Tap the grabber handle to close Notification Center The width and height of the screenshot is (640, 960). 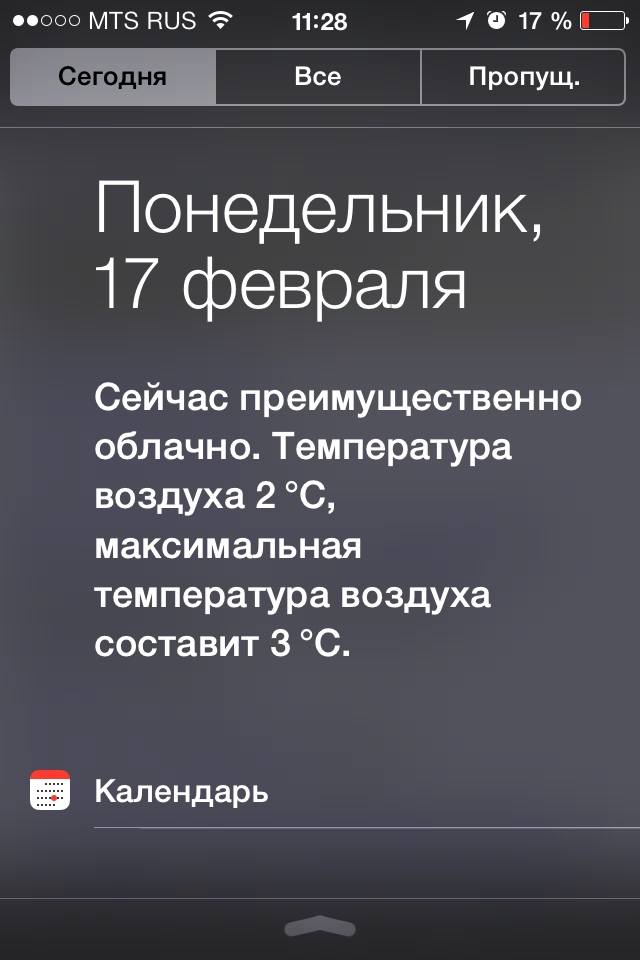320,928
